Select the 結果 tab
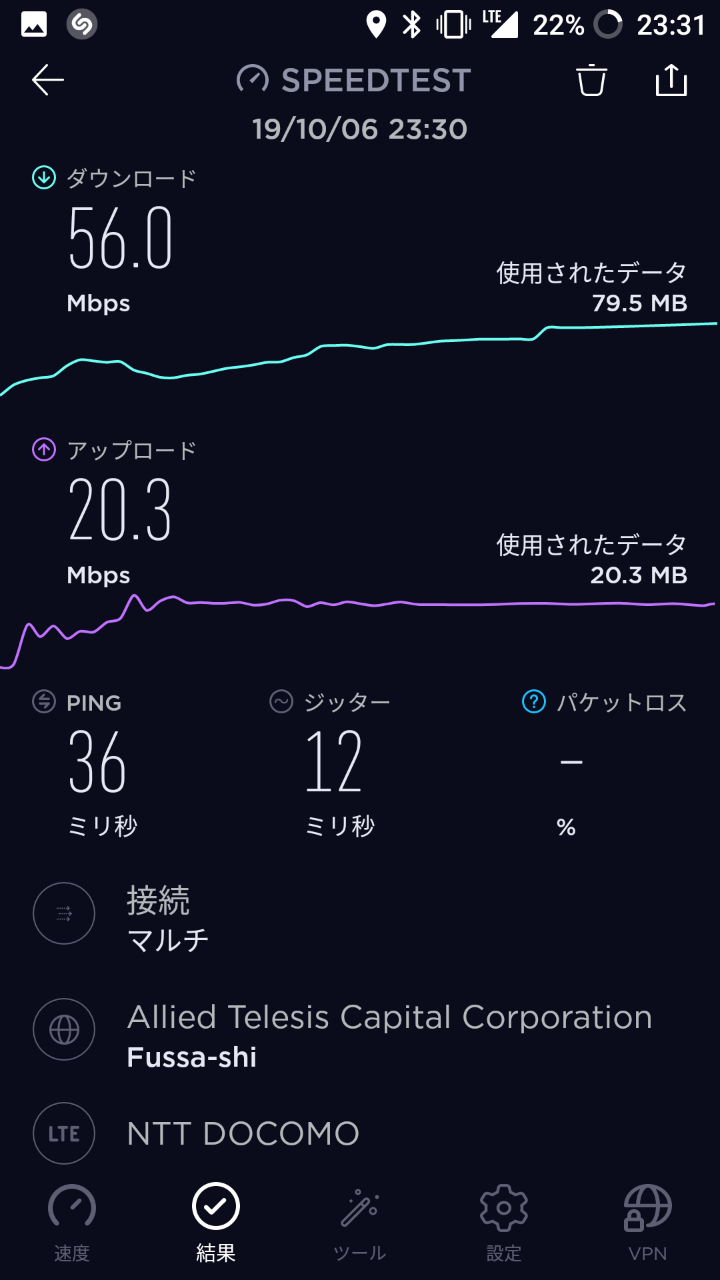This screenshot has height=1280, width=720. [216, 1222]
